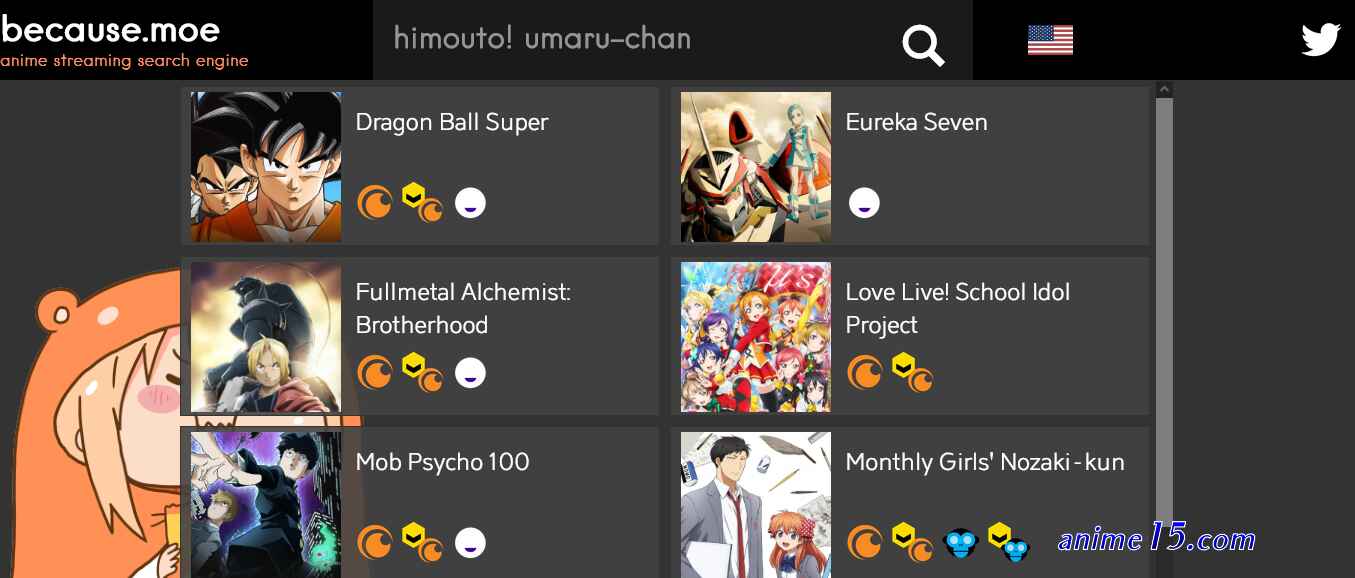The height and width of the screenshot is (578, 1355).
Task: Open the Dragon Ball Super card
Action: 451,122
